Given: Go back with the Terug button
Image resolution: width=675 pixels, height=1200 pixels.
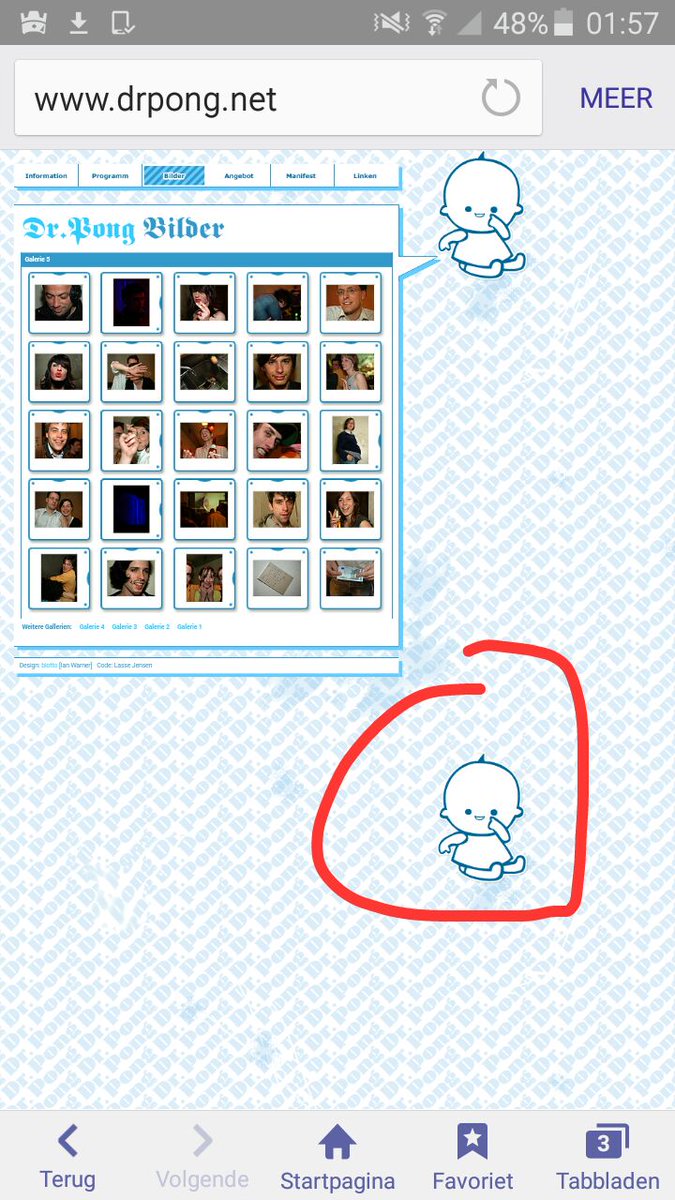Looking at the screenshot, I should point(67,1155).
